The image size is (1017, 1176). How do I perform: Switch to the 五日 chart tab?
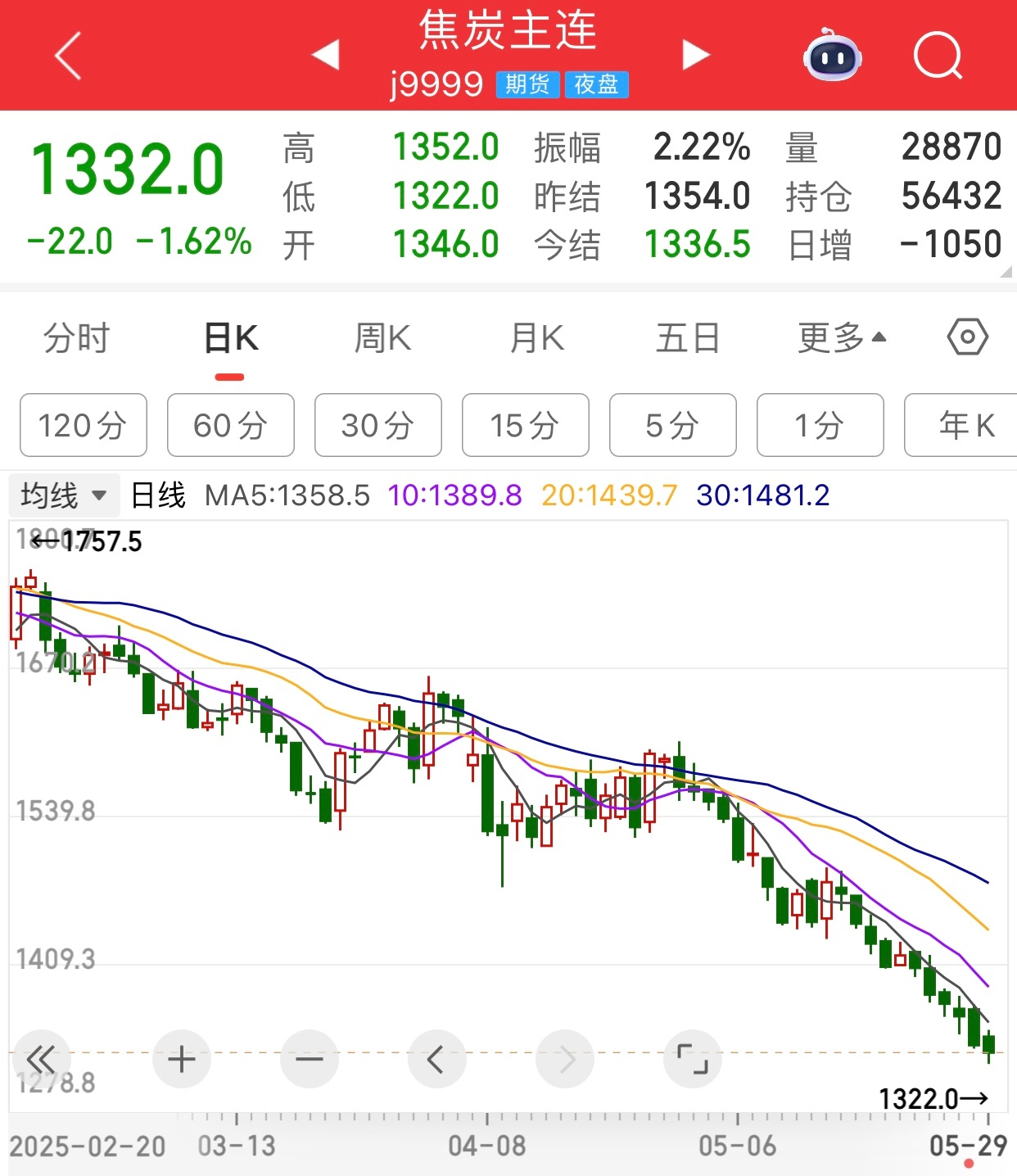[x=688, y=338]
